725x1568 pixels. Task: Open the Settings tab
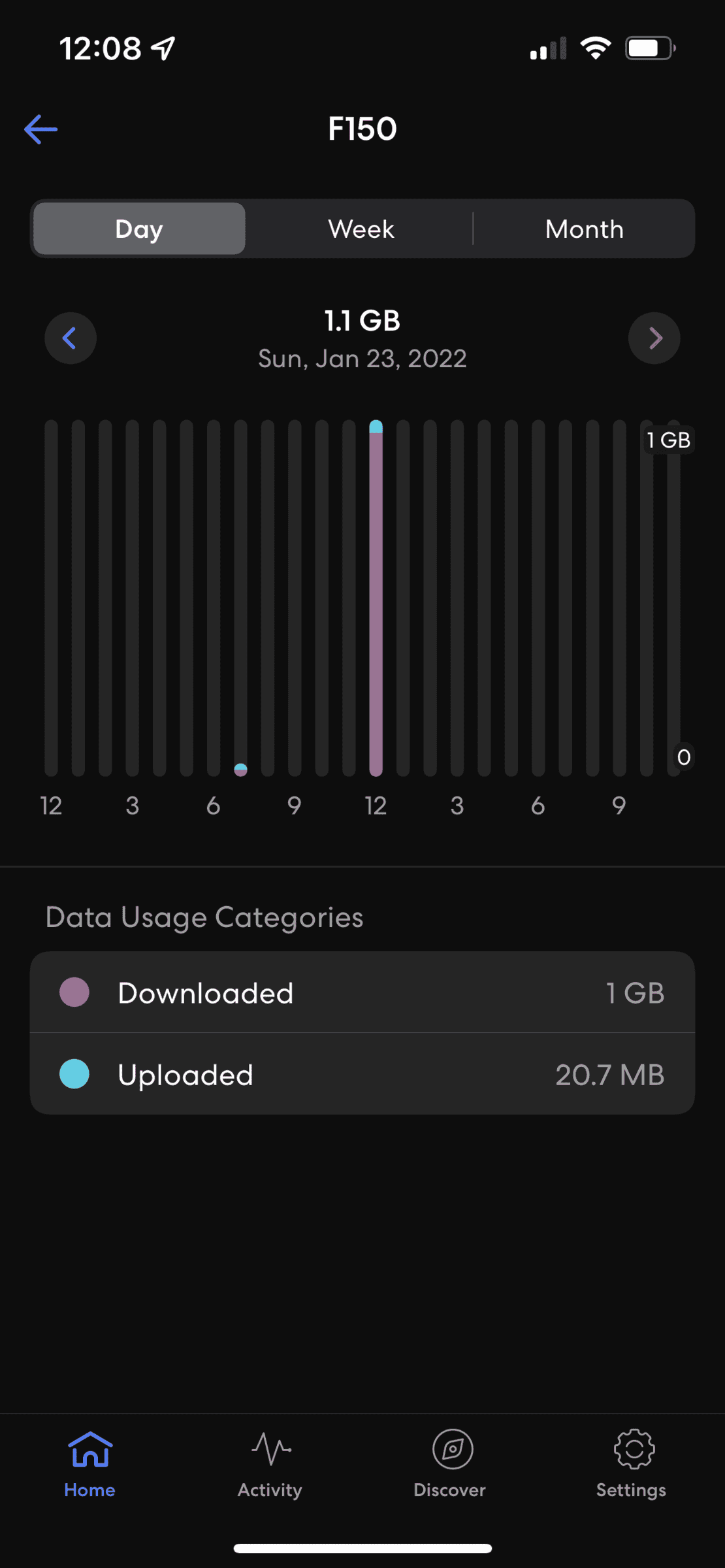[632, 1463]
